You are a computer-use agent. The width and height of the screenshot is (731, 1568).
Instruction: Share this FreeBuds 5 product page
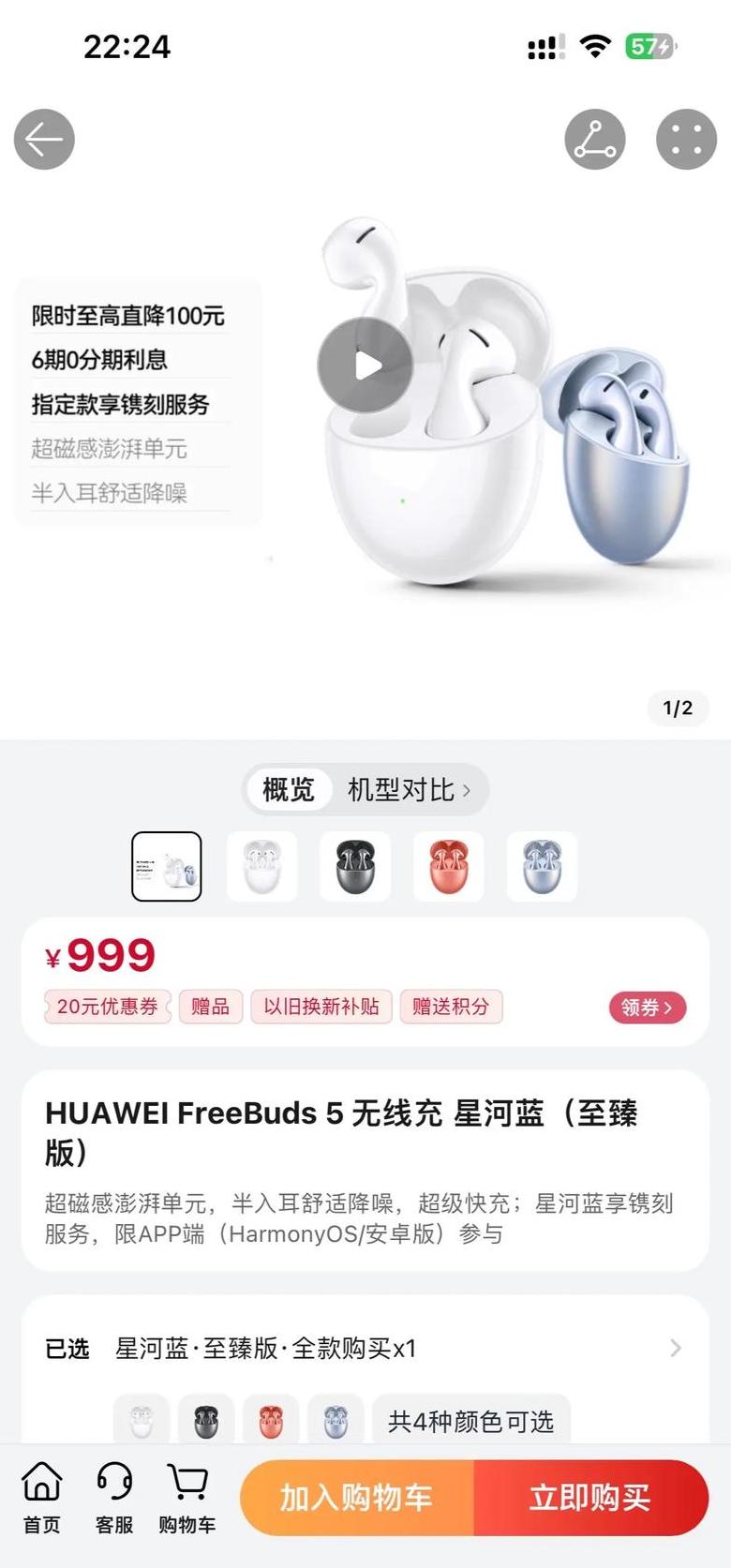tap(594, 140)
